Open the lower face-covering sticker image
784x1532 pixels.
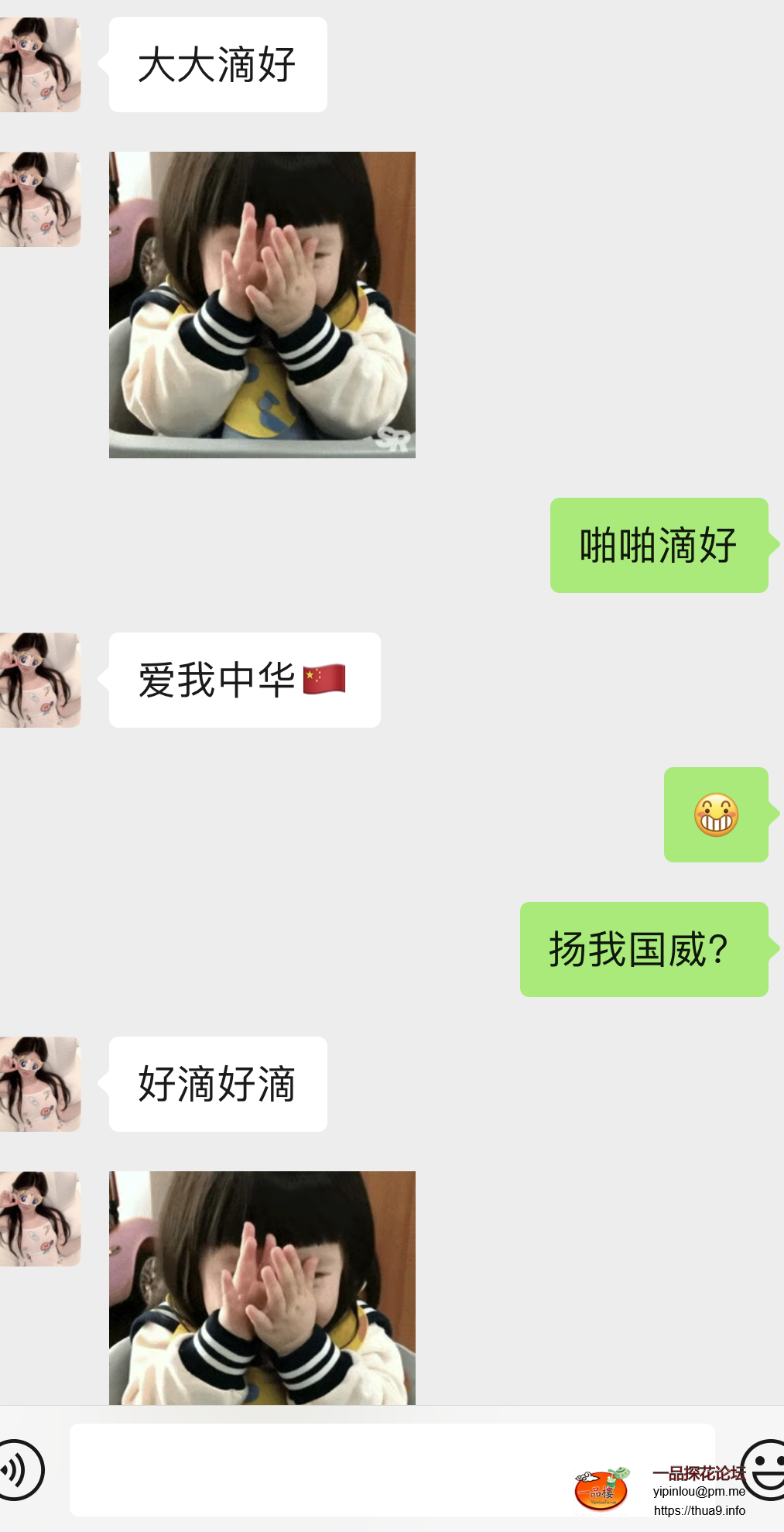[x=262, y=1287]
